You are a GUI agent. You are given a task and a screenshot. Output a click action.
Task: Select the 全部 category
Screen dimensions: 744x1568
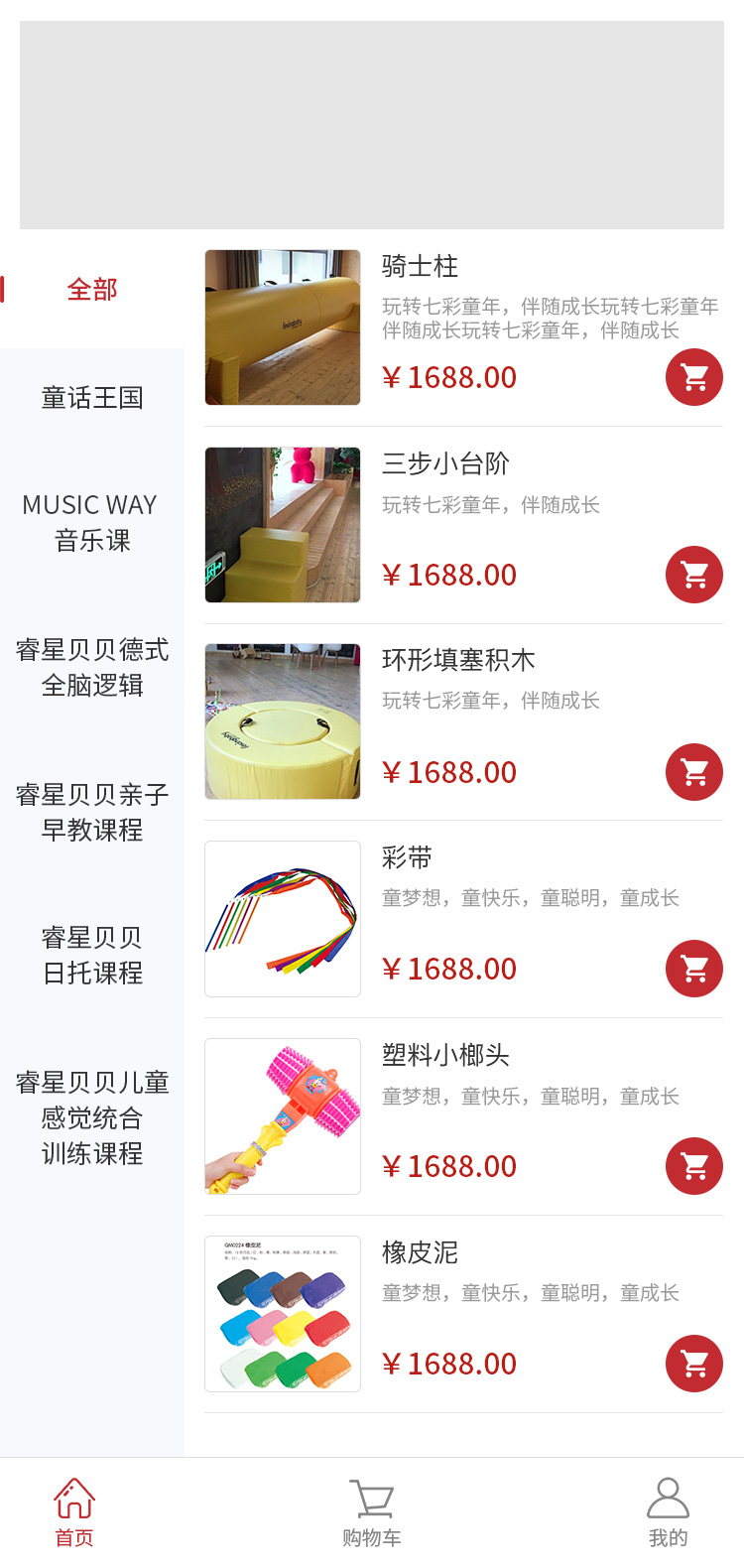tap(92, 290)
